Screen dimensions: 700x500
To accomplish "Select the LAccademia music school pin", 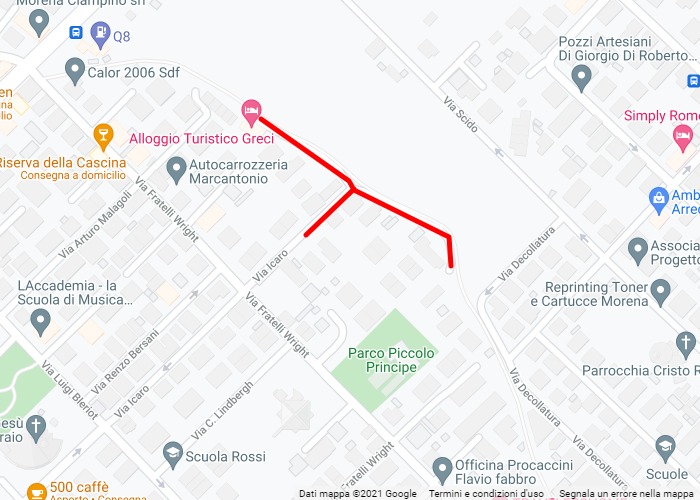I will coord(40,321).
